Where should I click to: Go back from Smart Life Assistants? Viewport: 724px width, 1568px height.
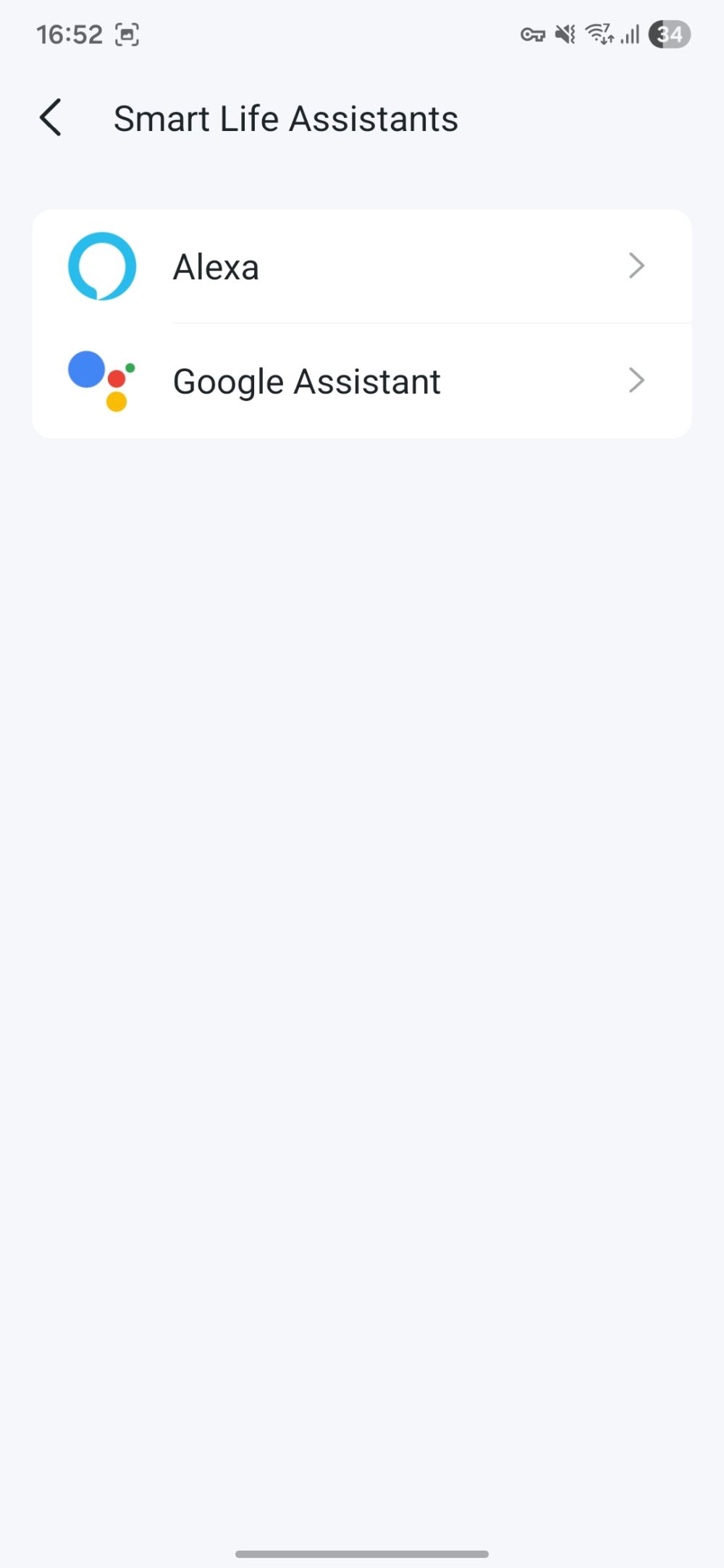click(51, 118)
